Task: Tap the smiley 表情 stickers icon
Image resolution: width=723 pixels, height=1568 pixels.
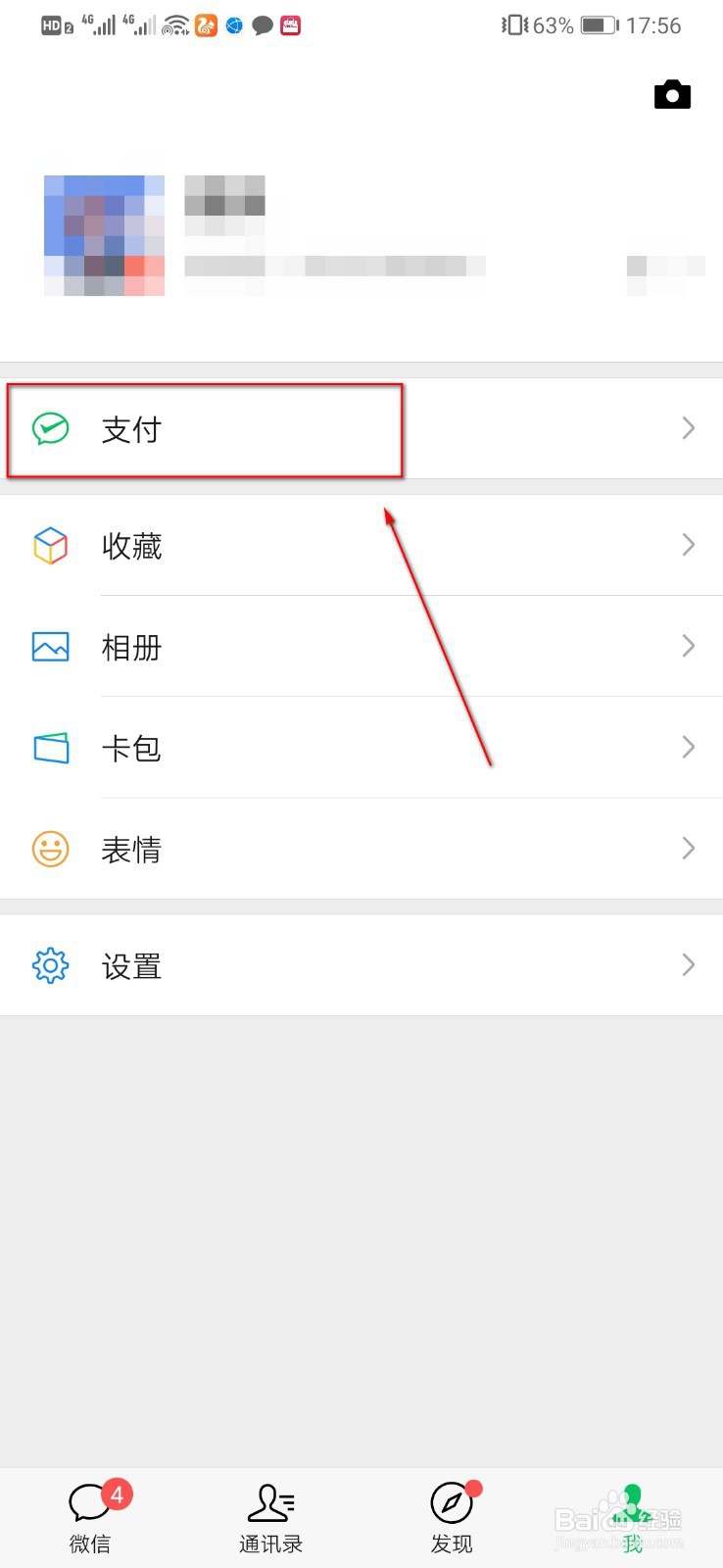Action: point(50,849)
